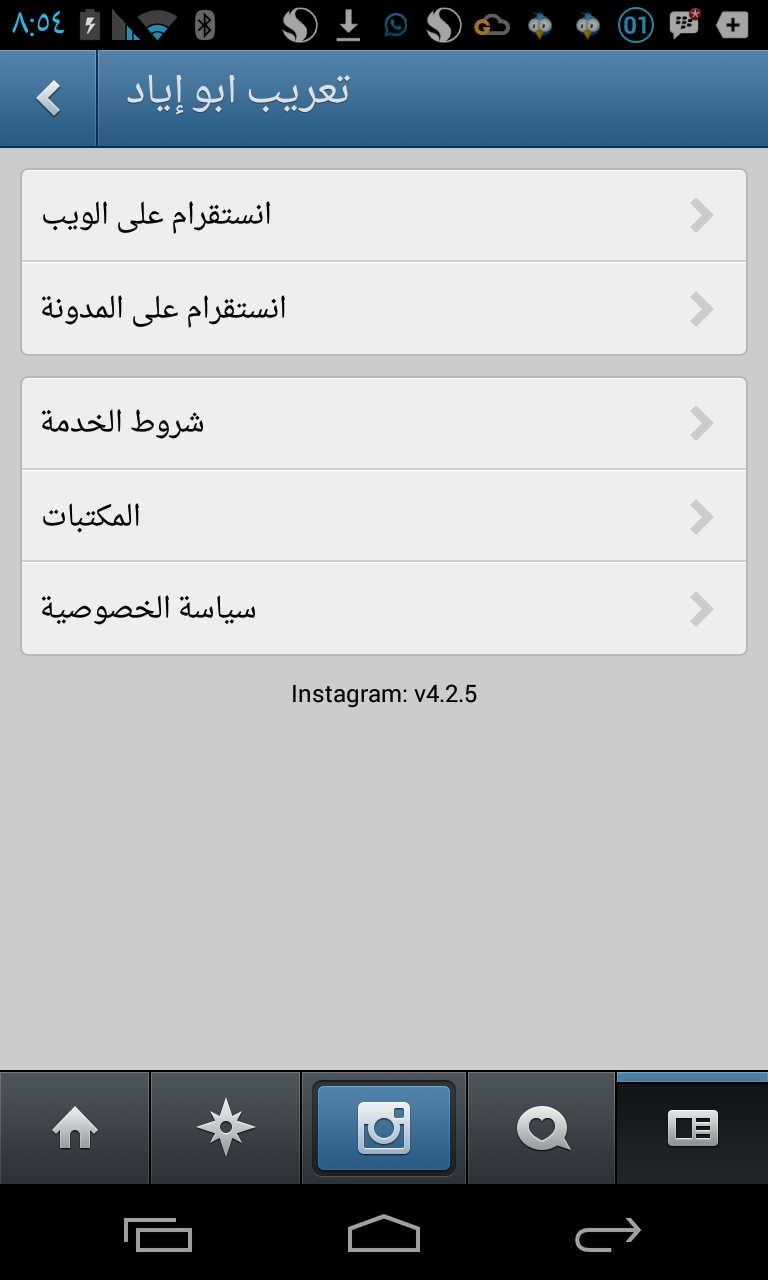
Task: Switch to the activity heart tab
Action: pos(542,1128)
